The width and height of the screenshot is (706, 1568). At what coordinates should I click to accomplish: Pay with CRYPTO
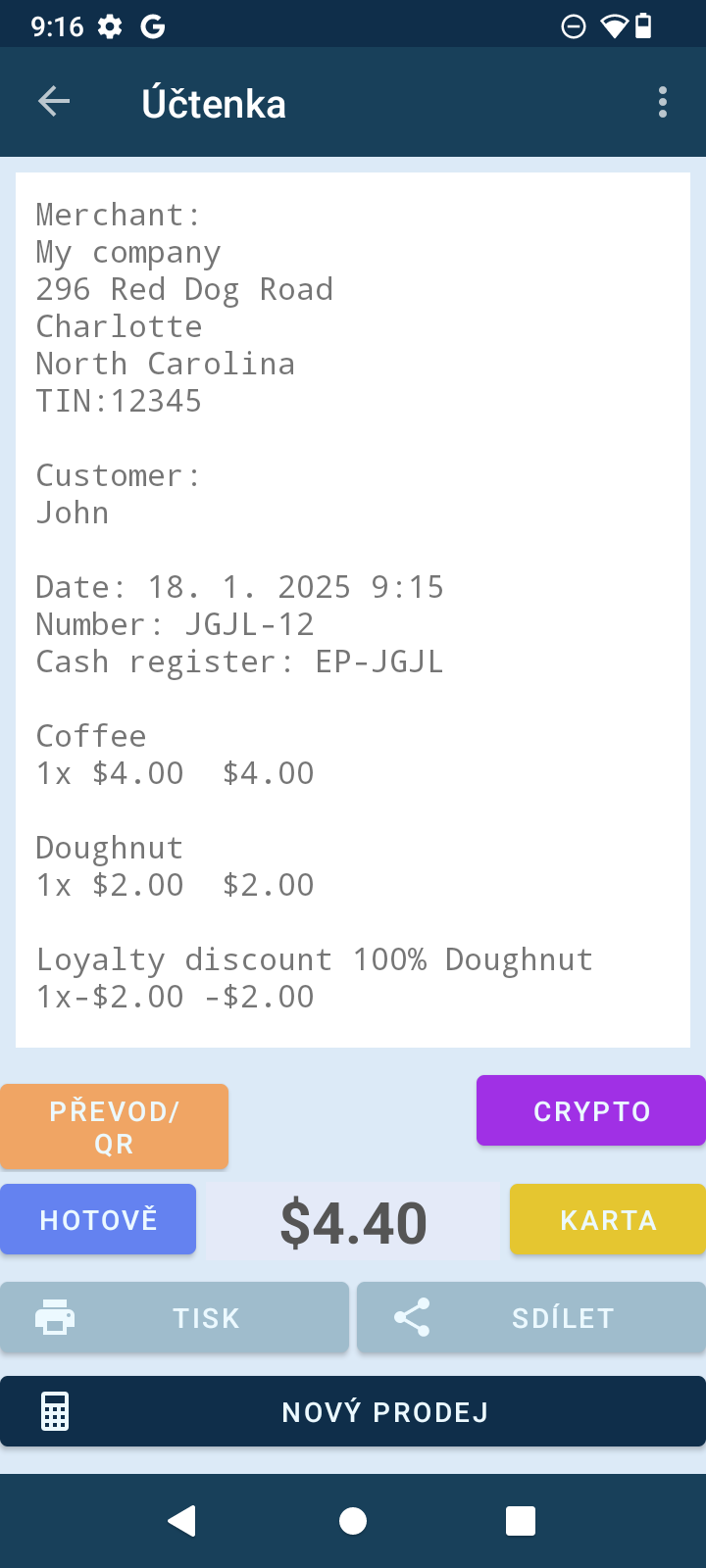click(591, 1110)
